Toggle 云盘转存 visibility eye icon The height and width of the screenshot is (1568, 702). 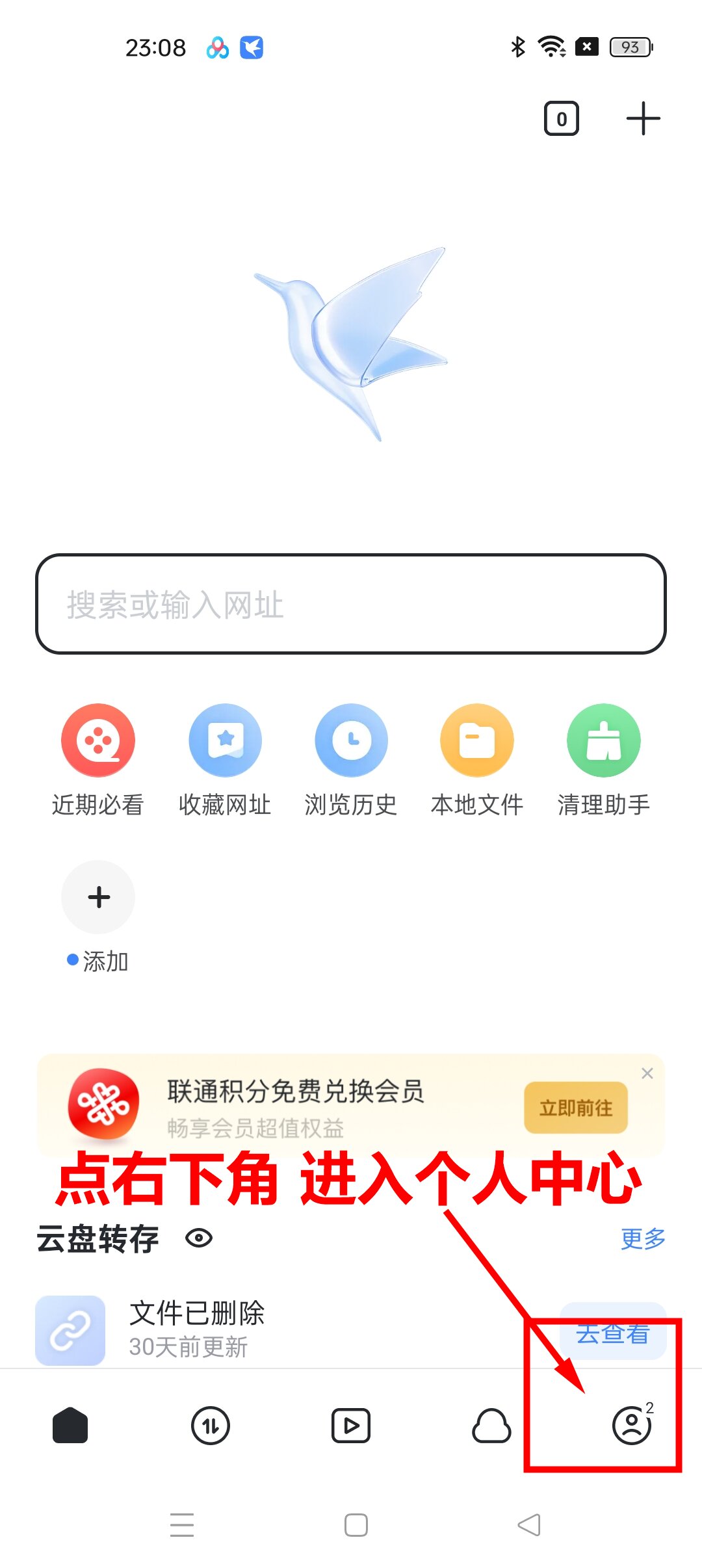click(x=199, y=1238)
